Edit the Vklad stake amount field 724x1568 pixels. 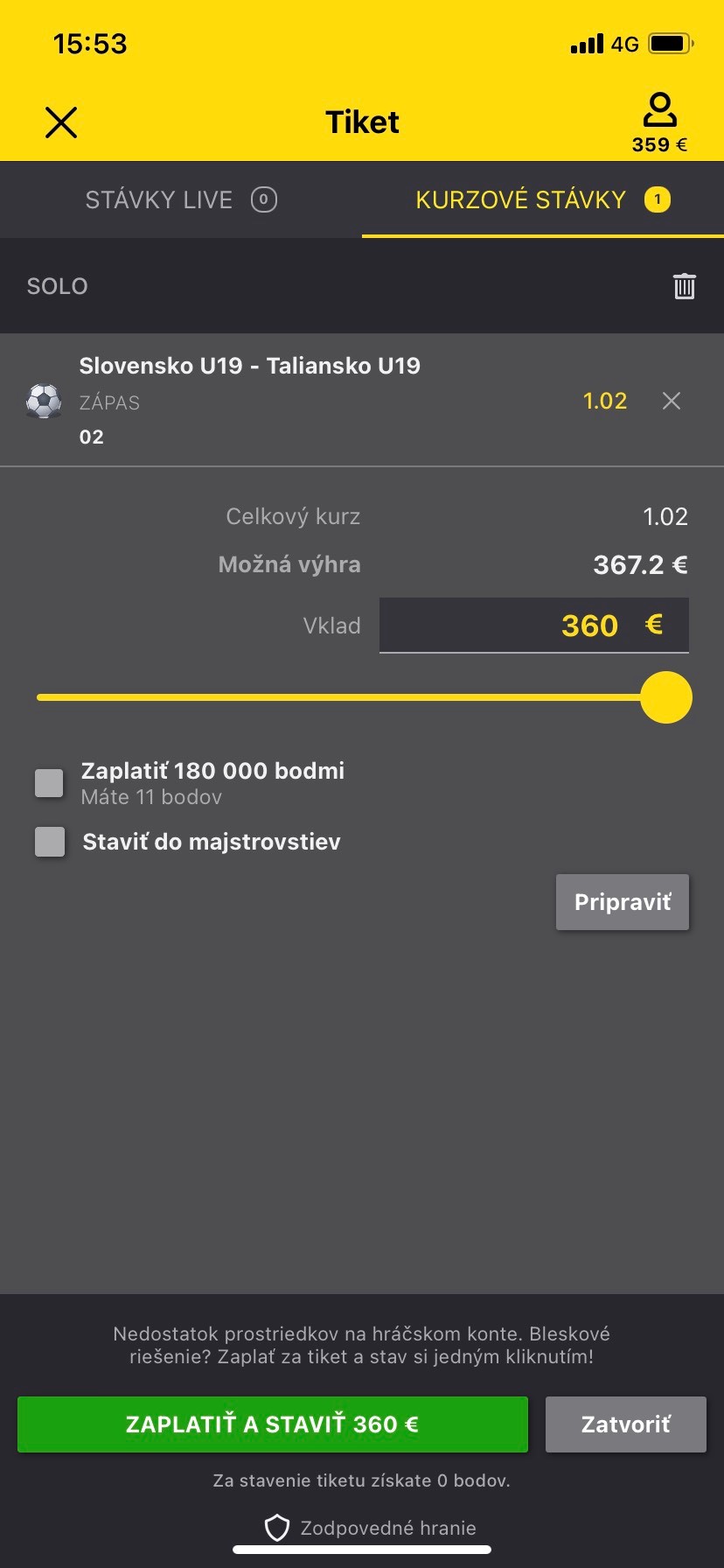pos(533,626)
